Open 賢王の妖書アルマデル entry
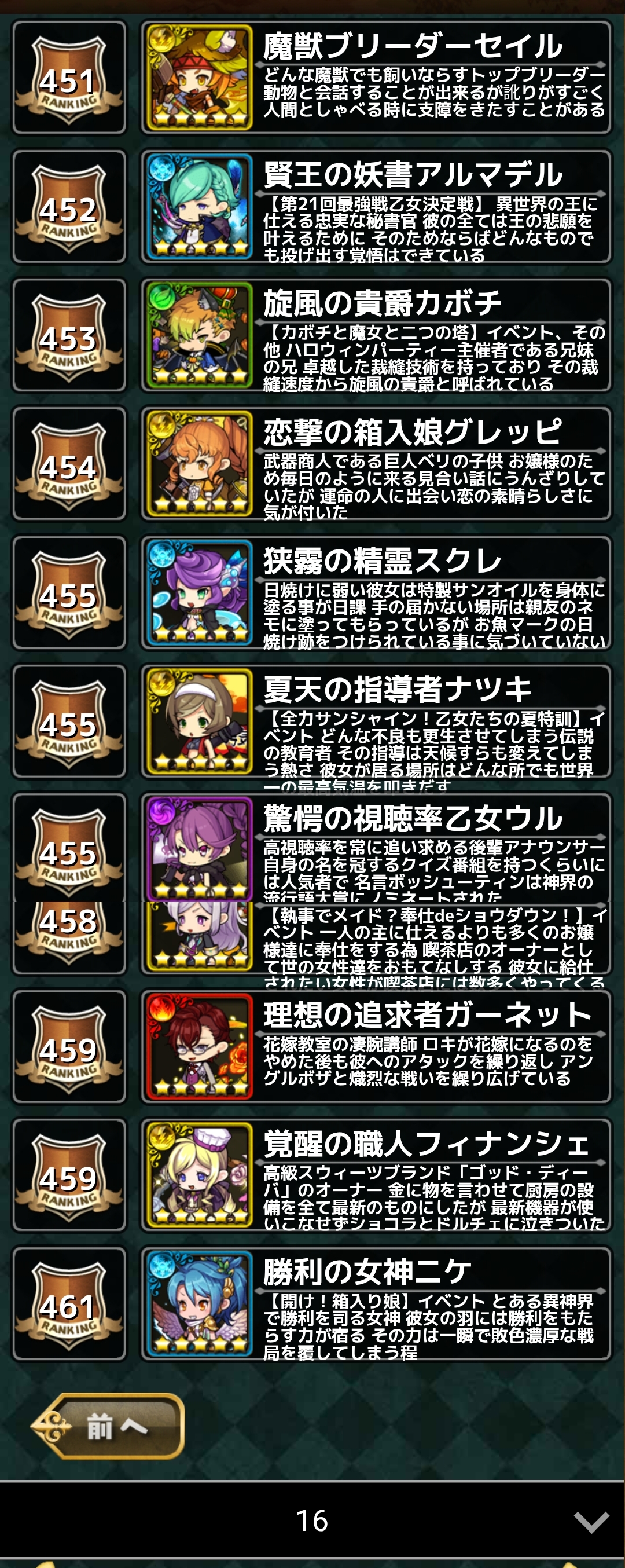625x1568 pixels. (376, 206)
